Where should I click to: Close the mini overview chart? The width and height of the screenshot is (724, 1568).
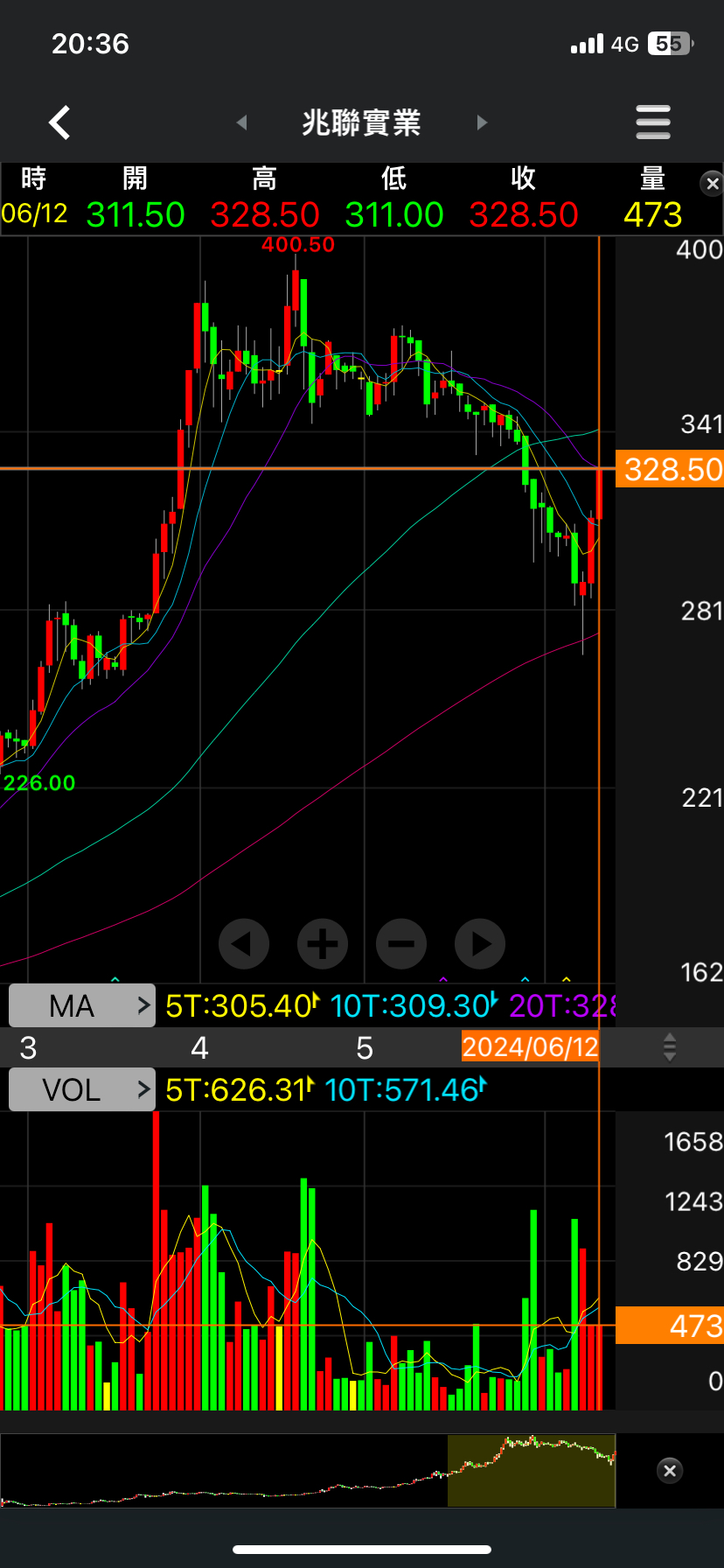click(670, 1471)
